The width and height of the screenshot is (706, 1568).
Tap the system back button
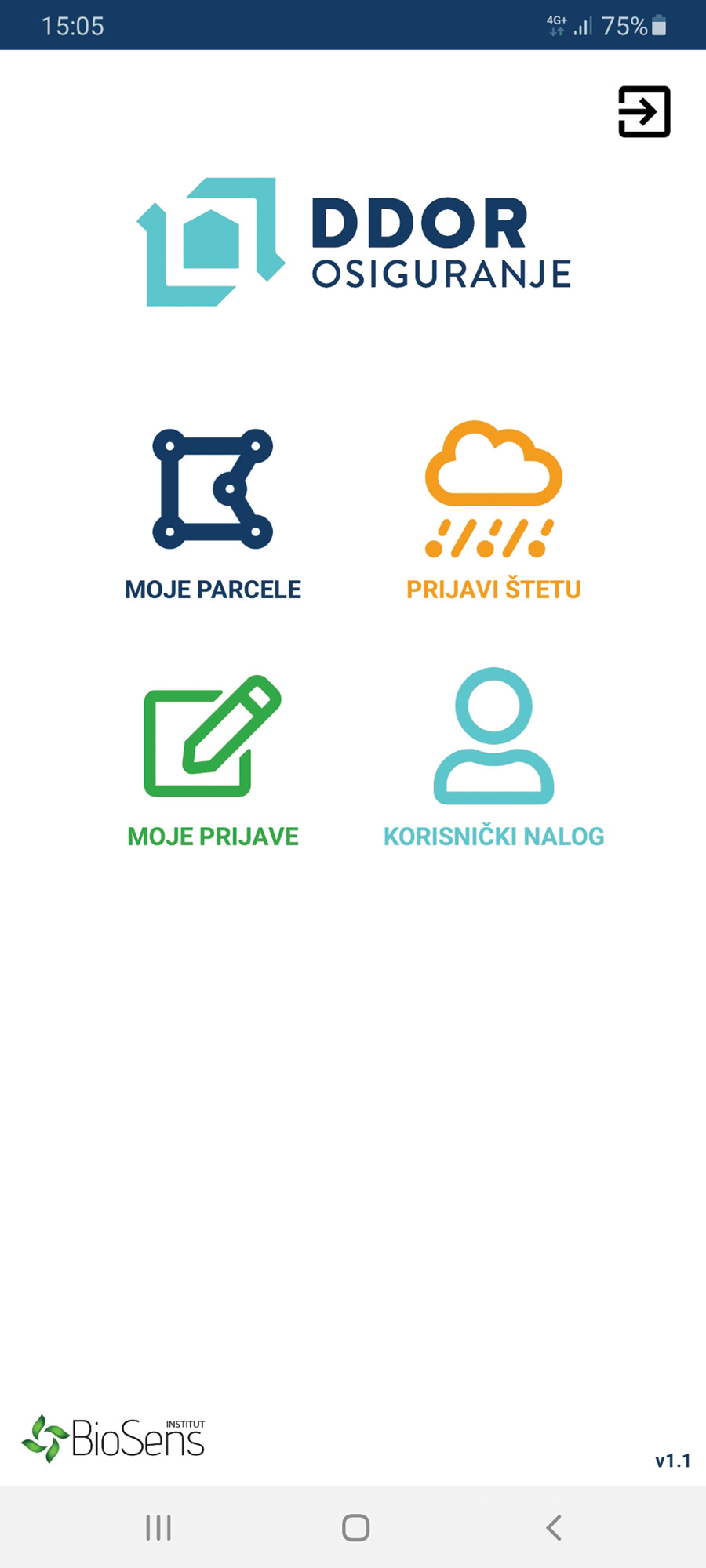pos(554,1527)
